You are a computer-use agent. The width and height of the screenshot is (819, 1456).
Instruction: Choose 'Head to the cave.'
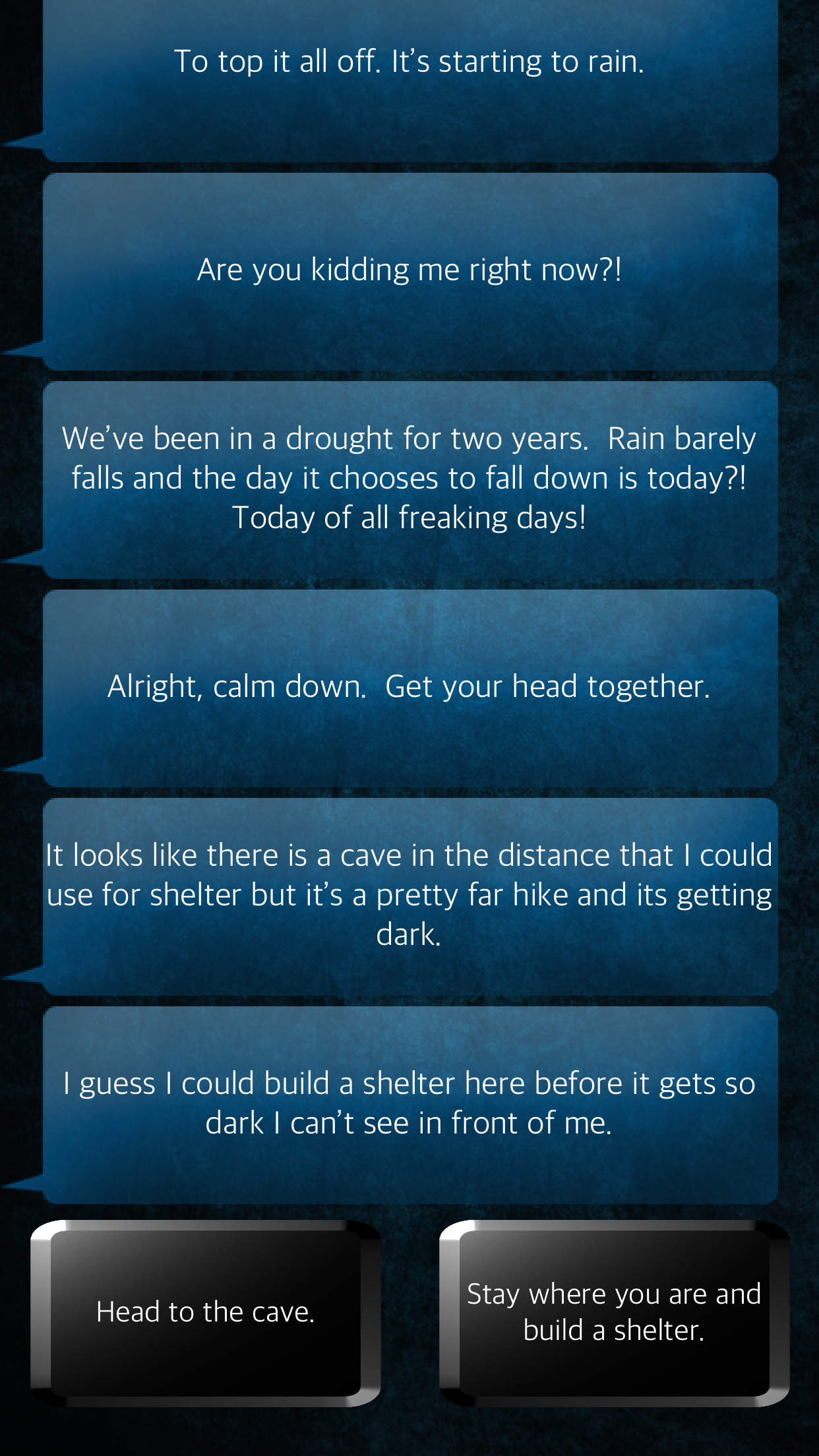tap(205, 1312)
